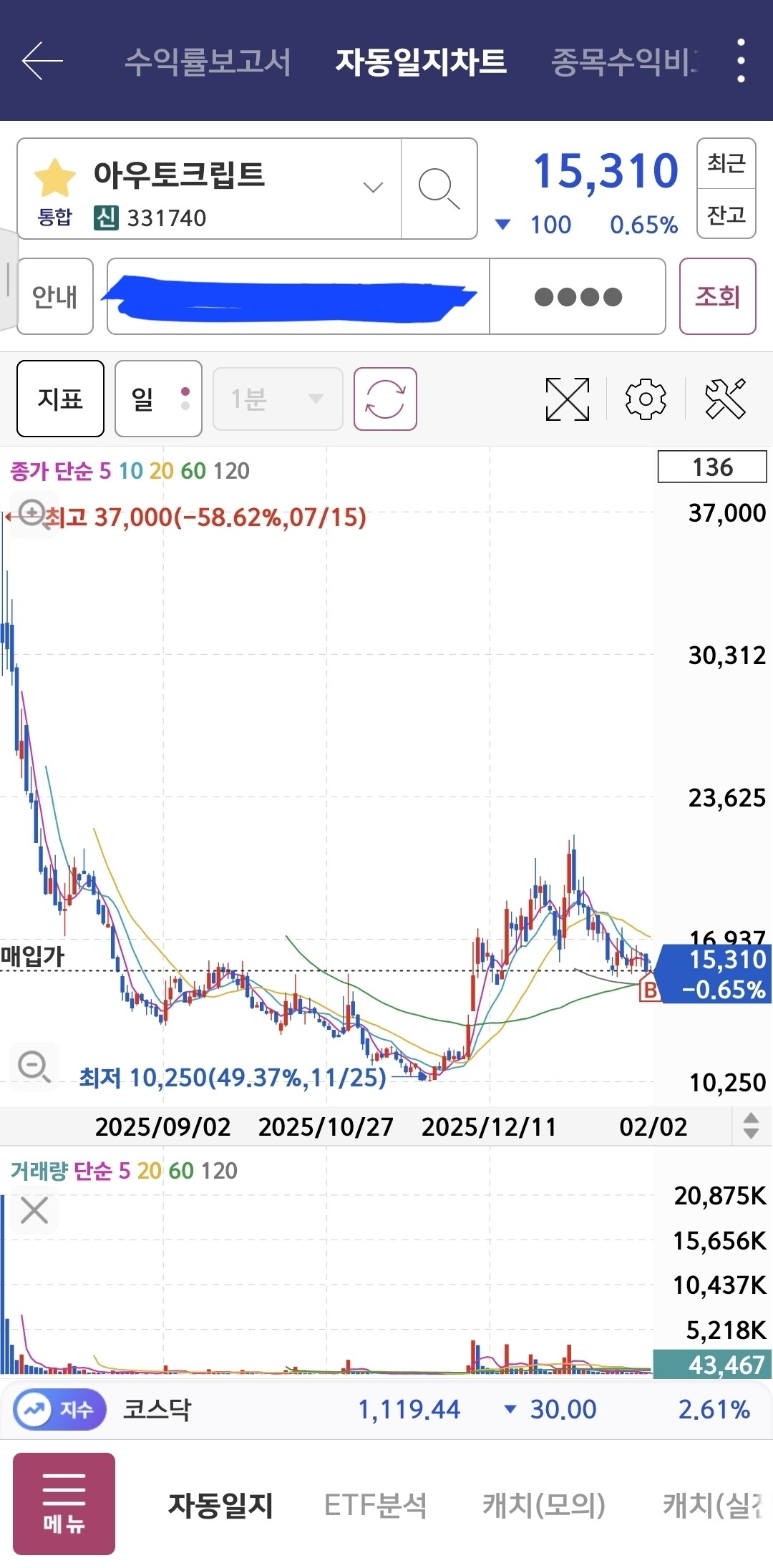Viewport: 773px width, 1568px height.
Task: Open the main 메뉴 button
Action: [64, 1504]
